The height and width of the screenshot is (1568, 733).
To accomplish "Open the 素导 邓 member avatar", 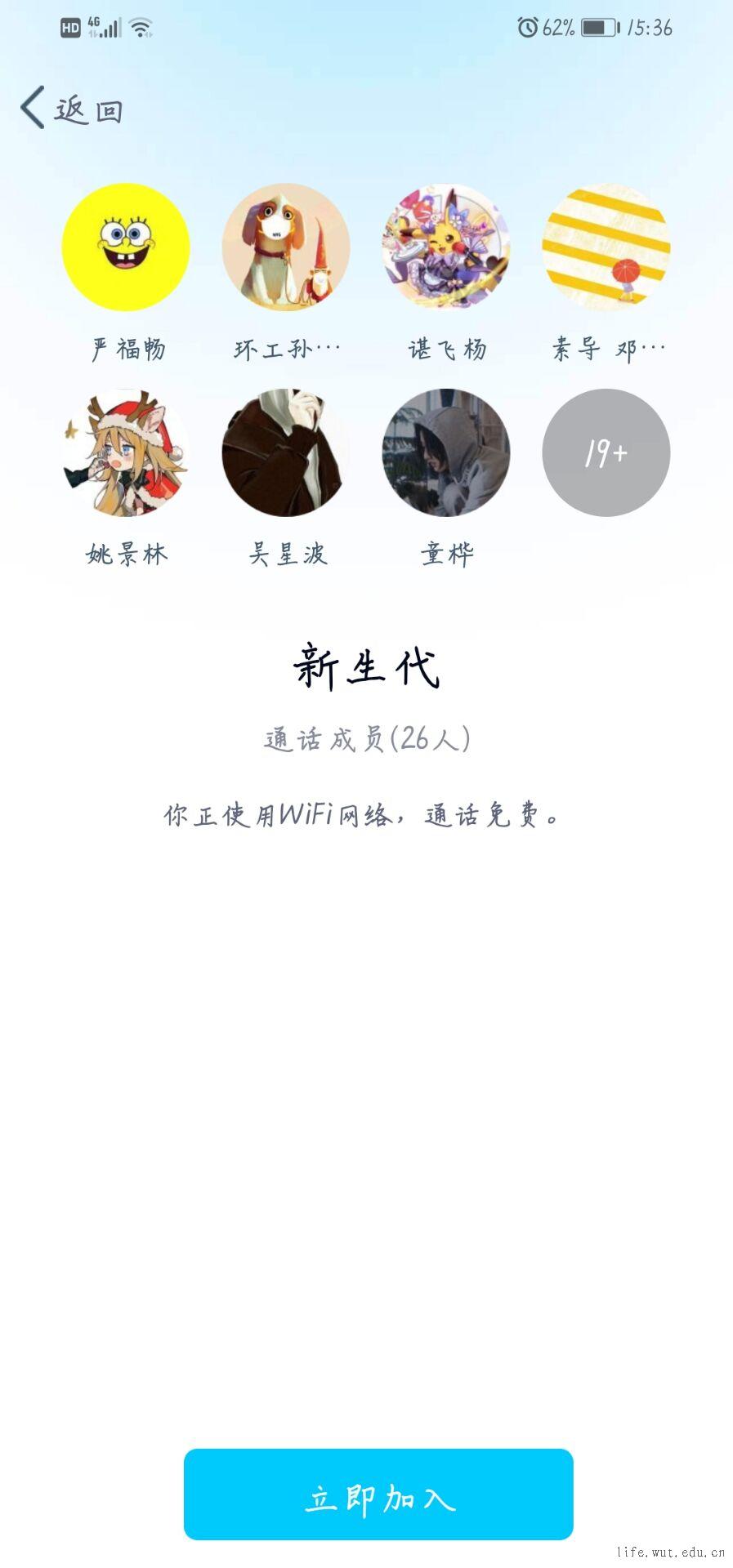I will click(606, 247).
